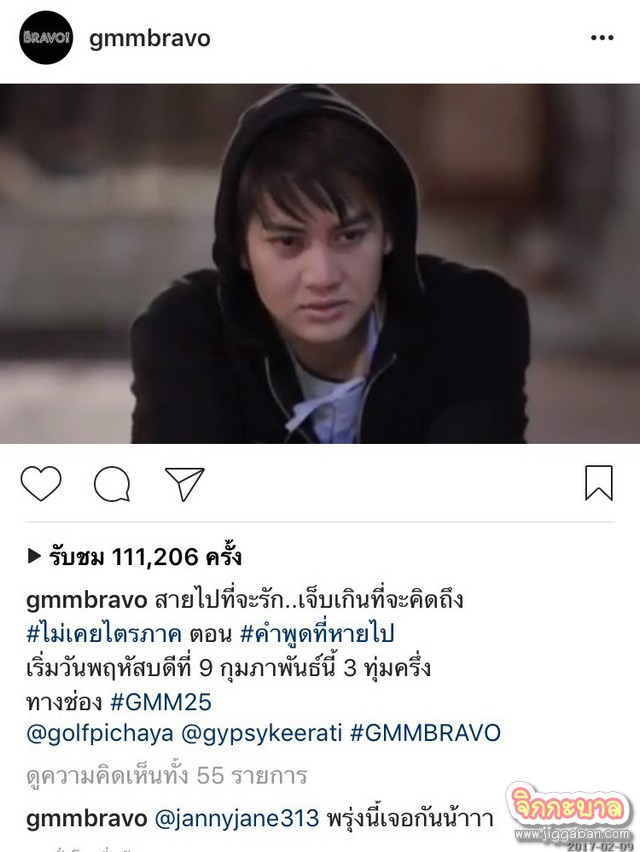The image size is (640, 852).
Task: Open the #GMMBRAVO hashtag
Action: pos(425,734)
